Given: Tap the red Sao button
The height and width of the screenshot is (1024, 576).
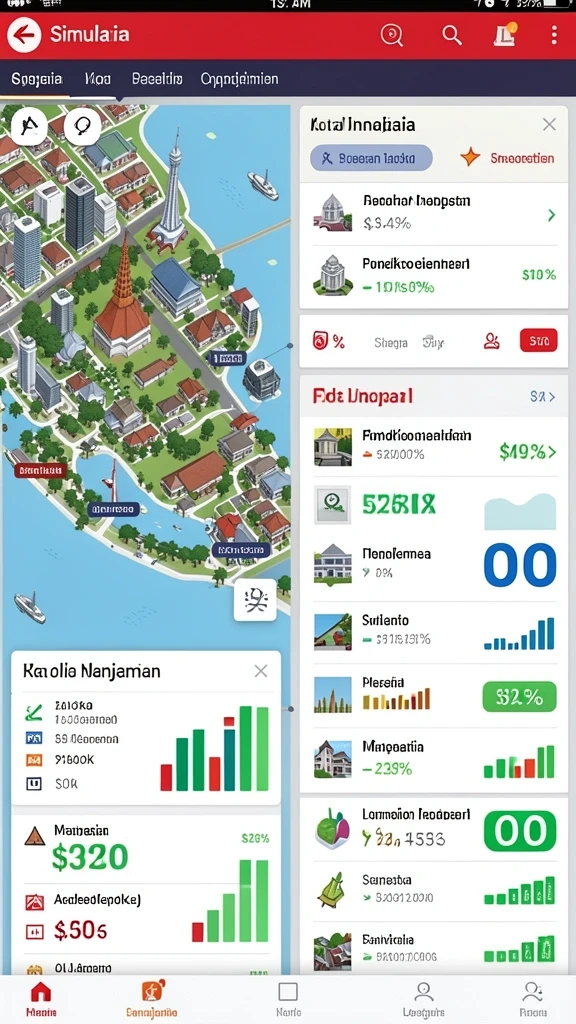Looking at the screenshot, I should click(x=539, y=340).
